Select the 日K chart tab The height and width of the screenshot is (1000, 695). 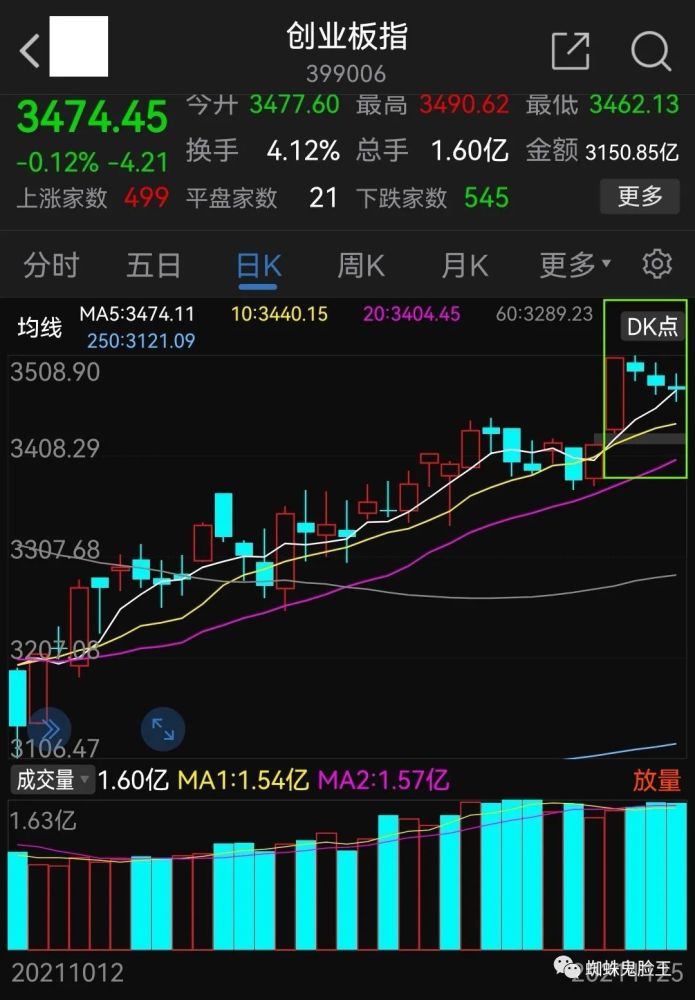(x=259, y=265)
